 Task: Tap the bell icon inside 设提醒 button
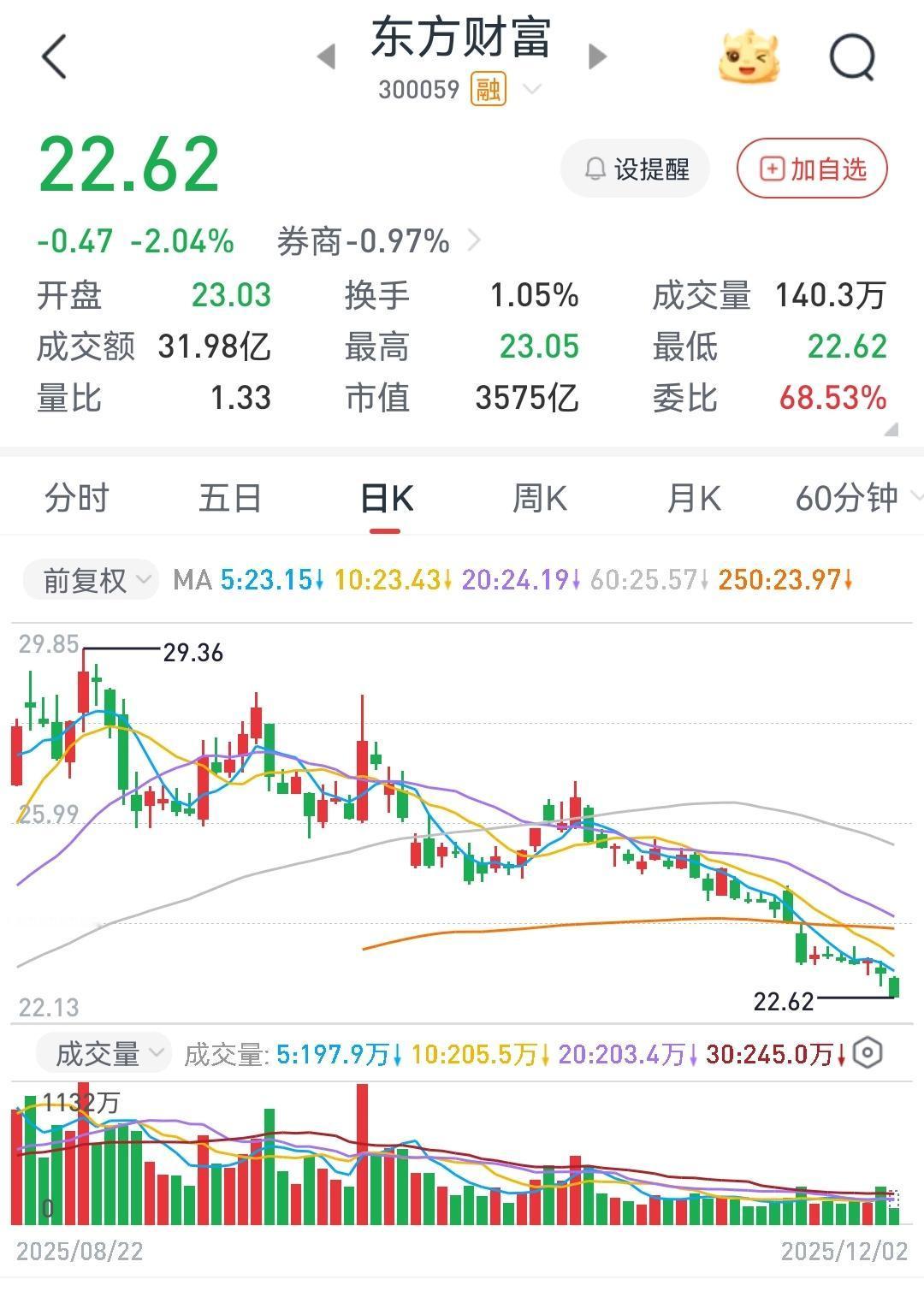pyautogui.click(x=595, y=169)
